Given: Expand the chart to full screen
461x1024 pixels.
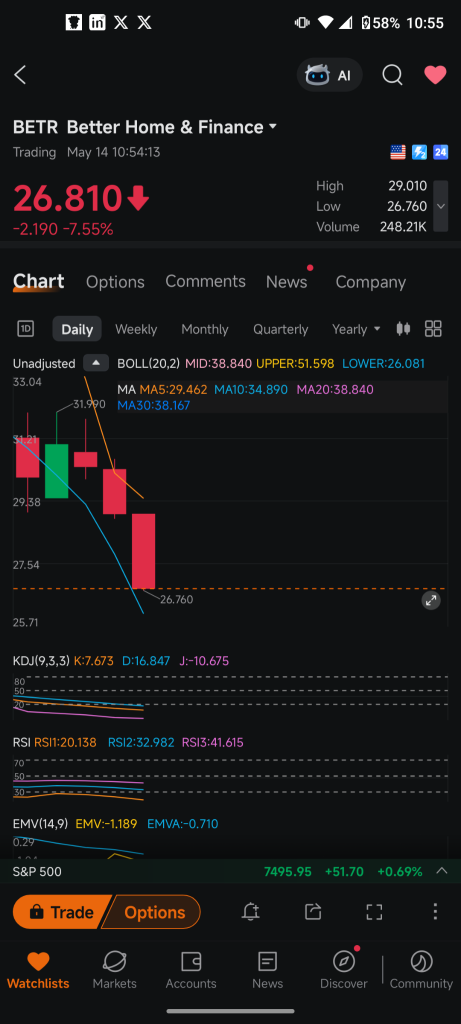Looking at the screenshot, I should point(431,601).
